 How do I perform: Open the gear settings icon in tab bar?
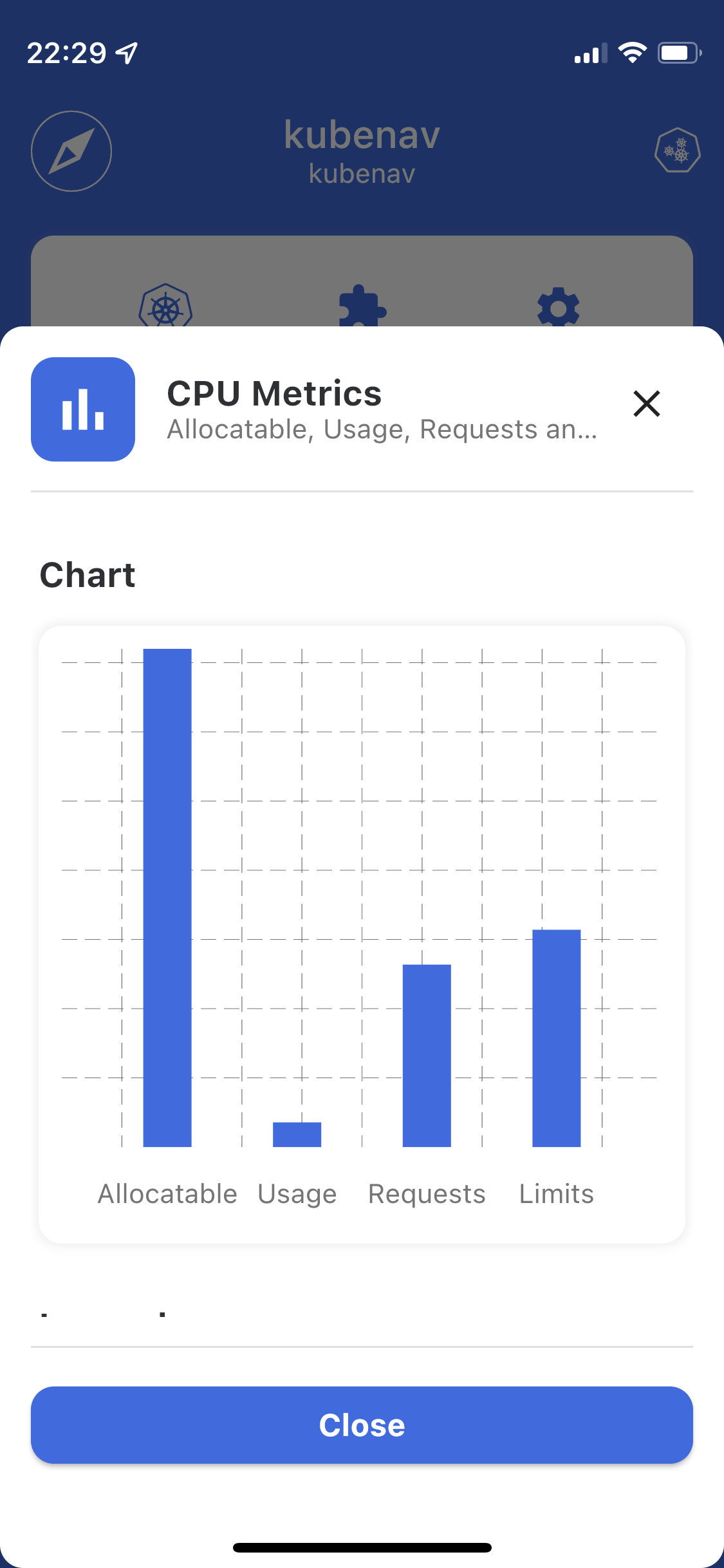click(559, 308)
